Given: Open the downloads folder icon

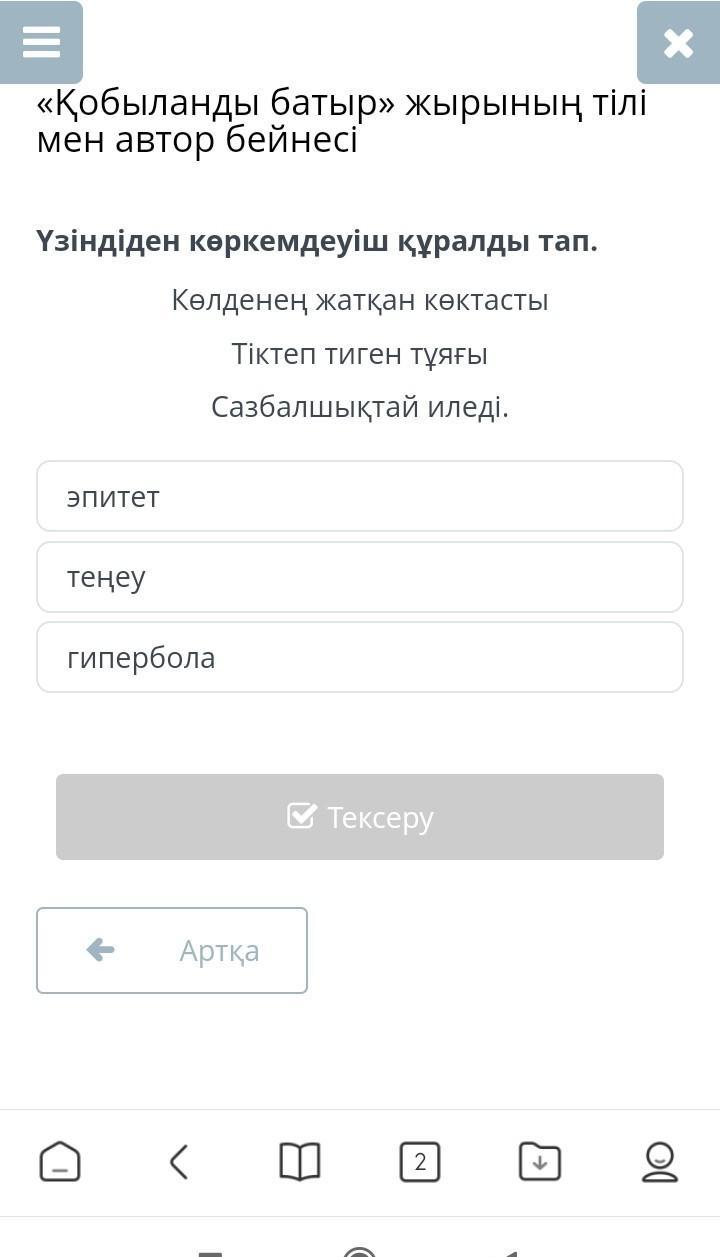Looking at the screenshot, I should (540, 1162).
